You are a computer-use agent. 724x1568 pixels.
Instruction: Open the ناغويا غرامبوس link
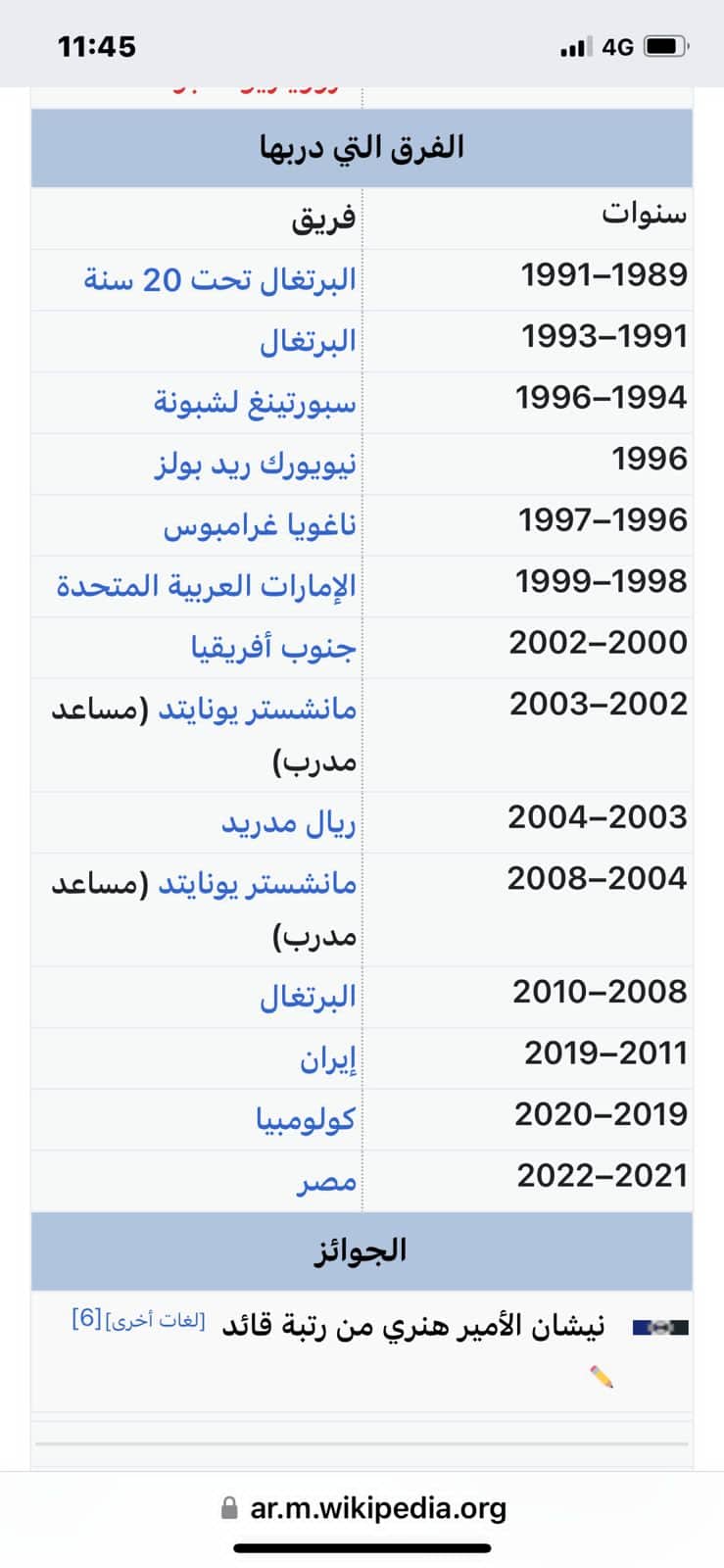pyautogui.click(x=259, y=524)
